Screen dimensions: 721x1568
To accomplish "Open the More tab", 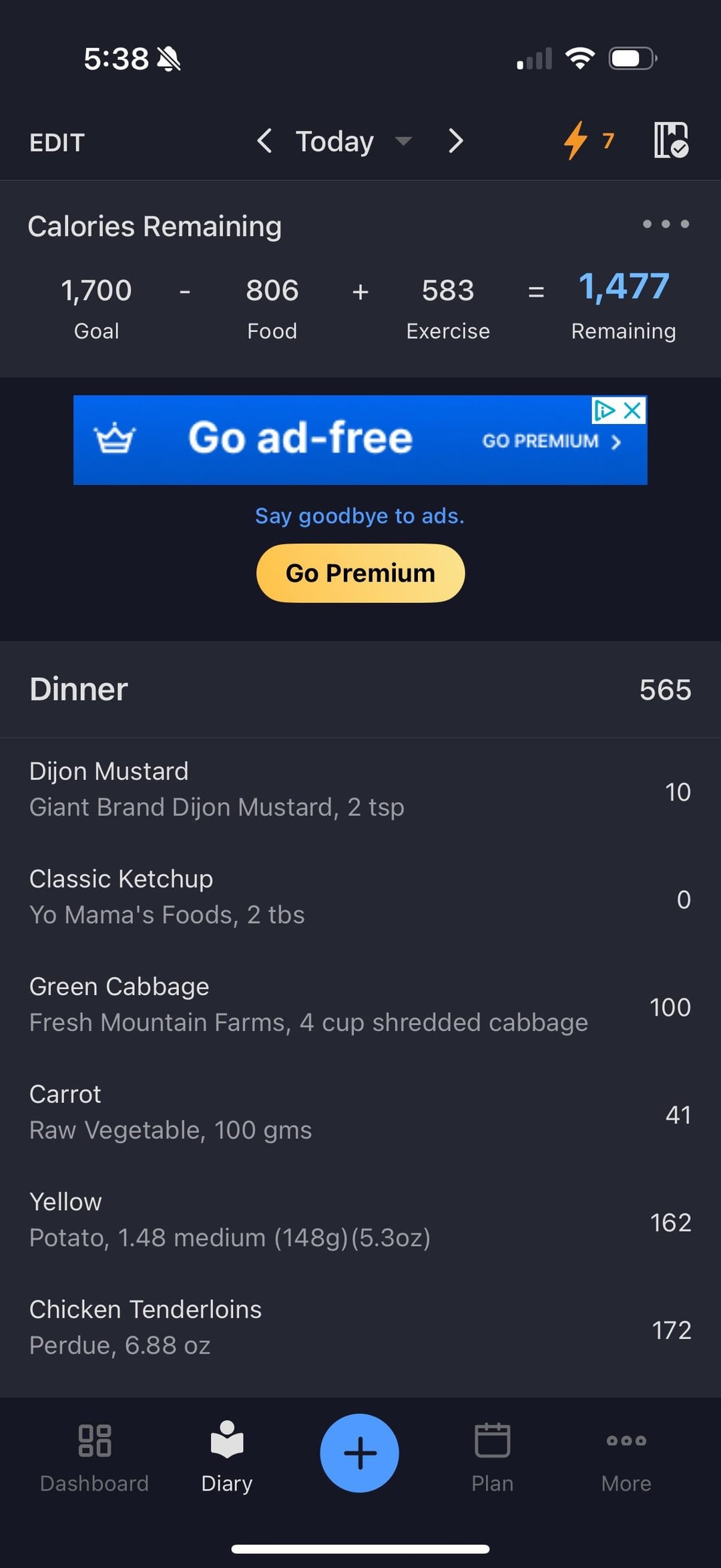I will pyautogui.click(x=626, y=1458).
